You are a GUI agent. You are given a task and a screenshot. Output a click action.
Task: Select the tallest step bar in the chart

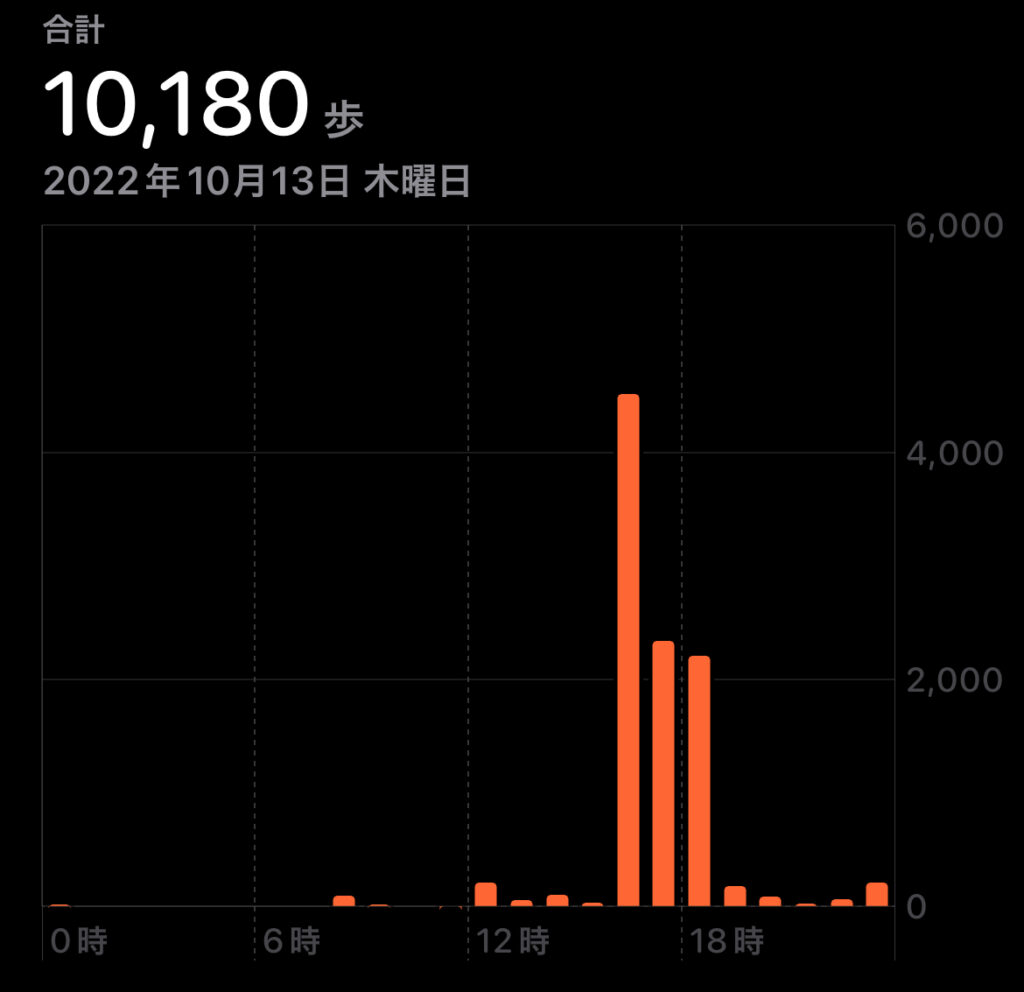point(628,650)
